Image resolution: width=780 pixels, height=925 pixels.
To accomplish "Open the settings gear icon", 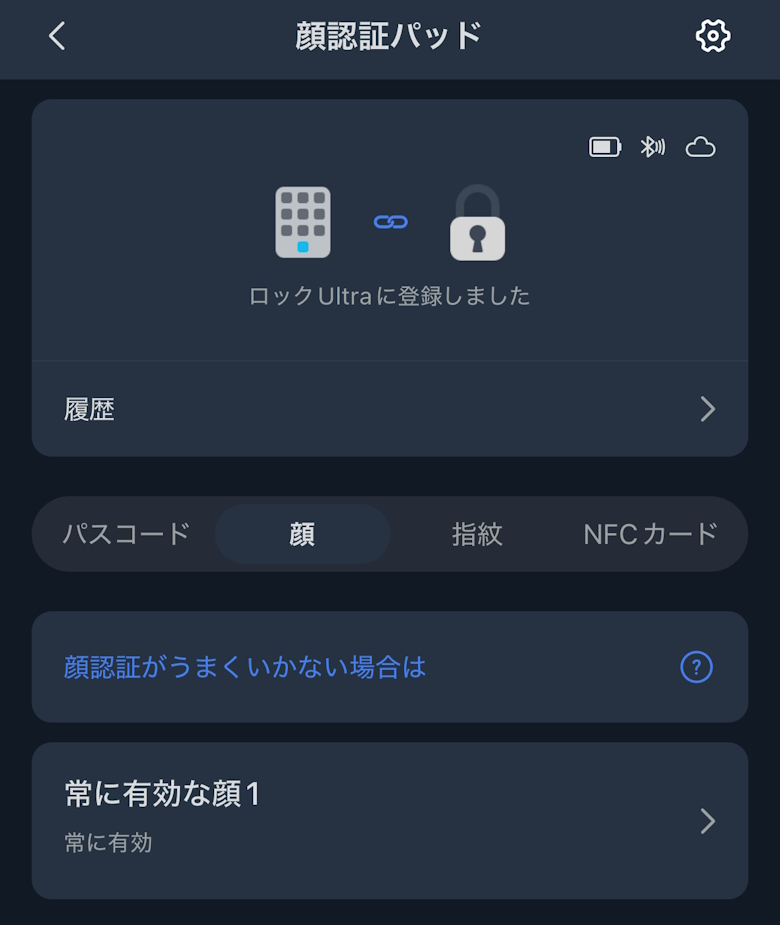I will click(712, 36).
